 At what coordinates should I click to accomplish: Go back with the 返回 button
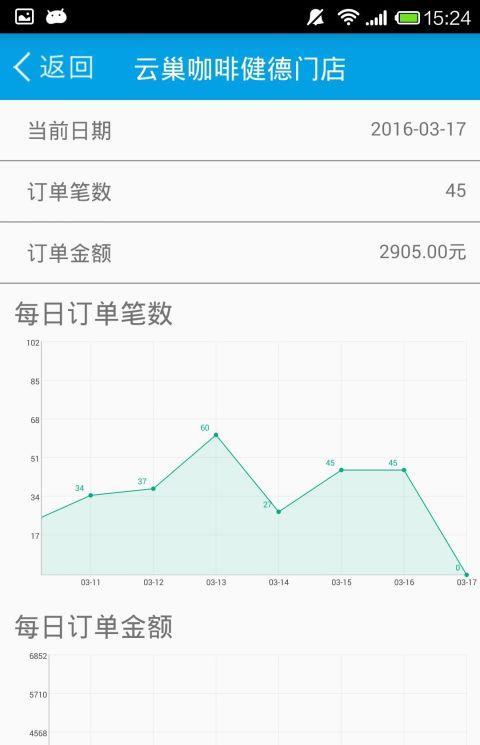pos(53,67)
